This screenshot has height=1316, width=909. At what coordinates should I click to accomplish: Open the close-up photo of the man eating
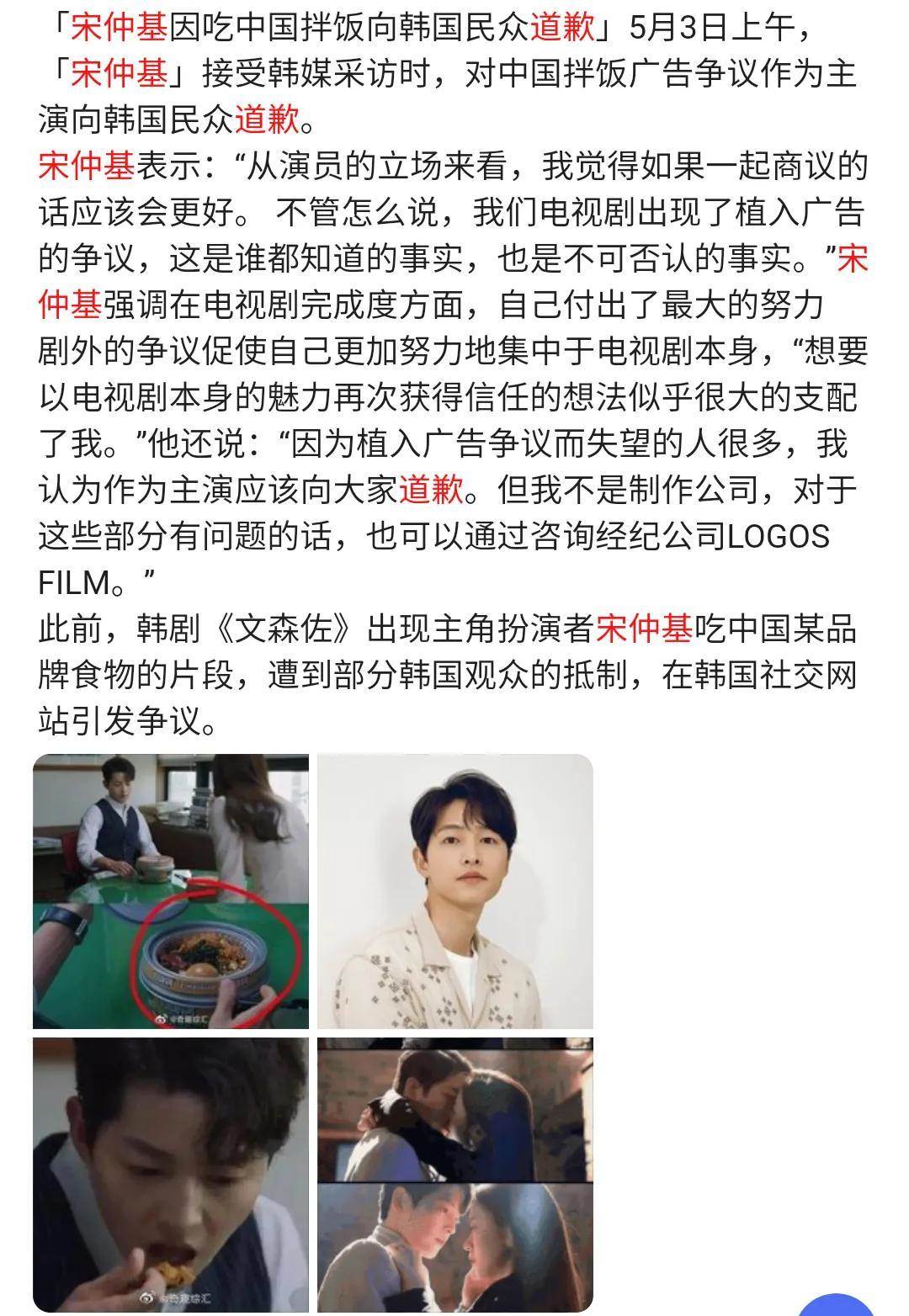tap(171, 1174)
